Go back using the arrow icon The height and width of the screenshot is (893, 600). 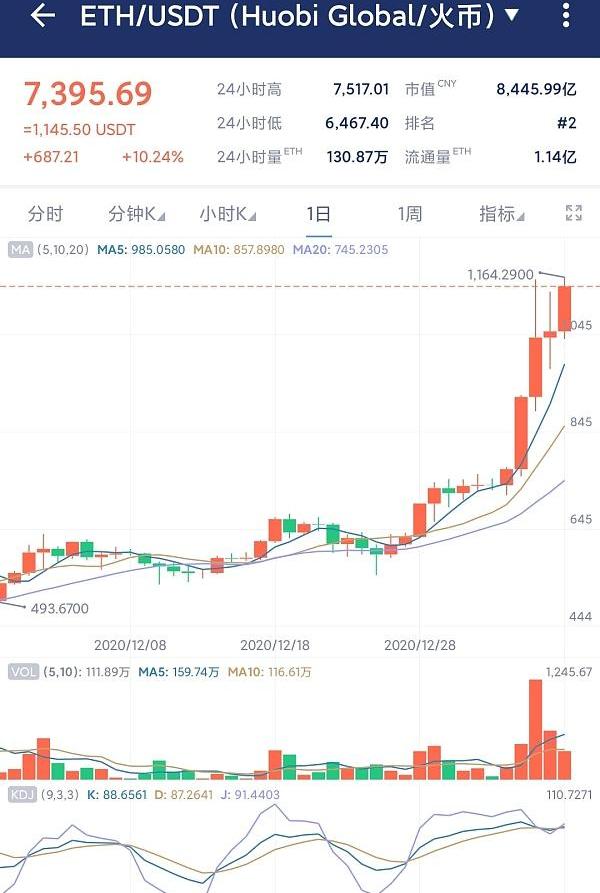point(42,17)
